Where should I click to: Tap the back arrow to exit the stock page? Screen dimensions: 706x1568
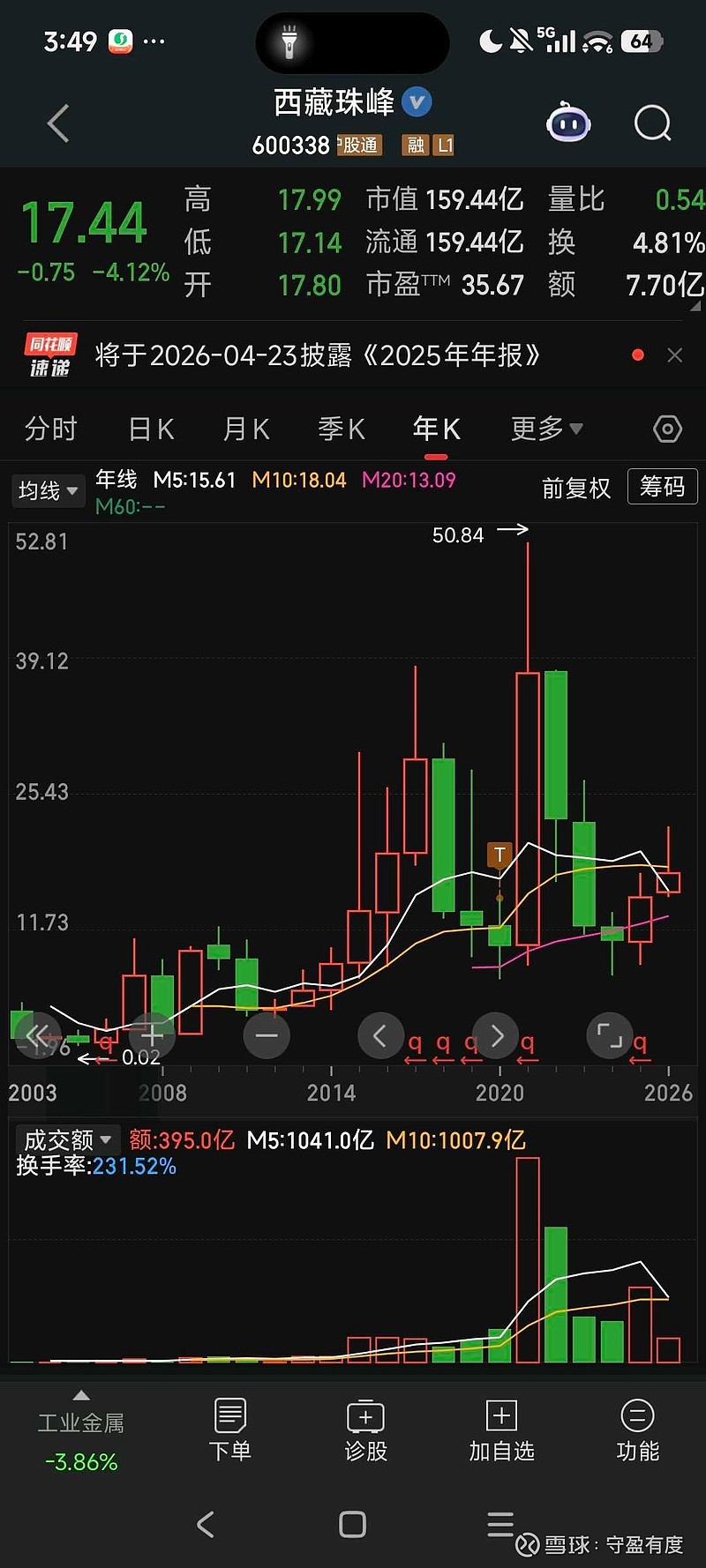57,123
